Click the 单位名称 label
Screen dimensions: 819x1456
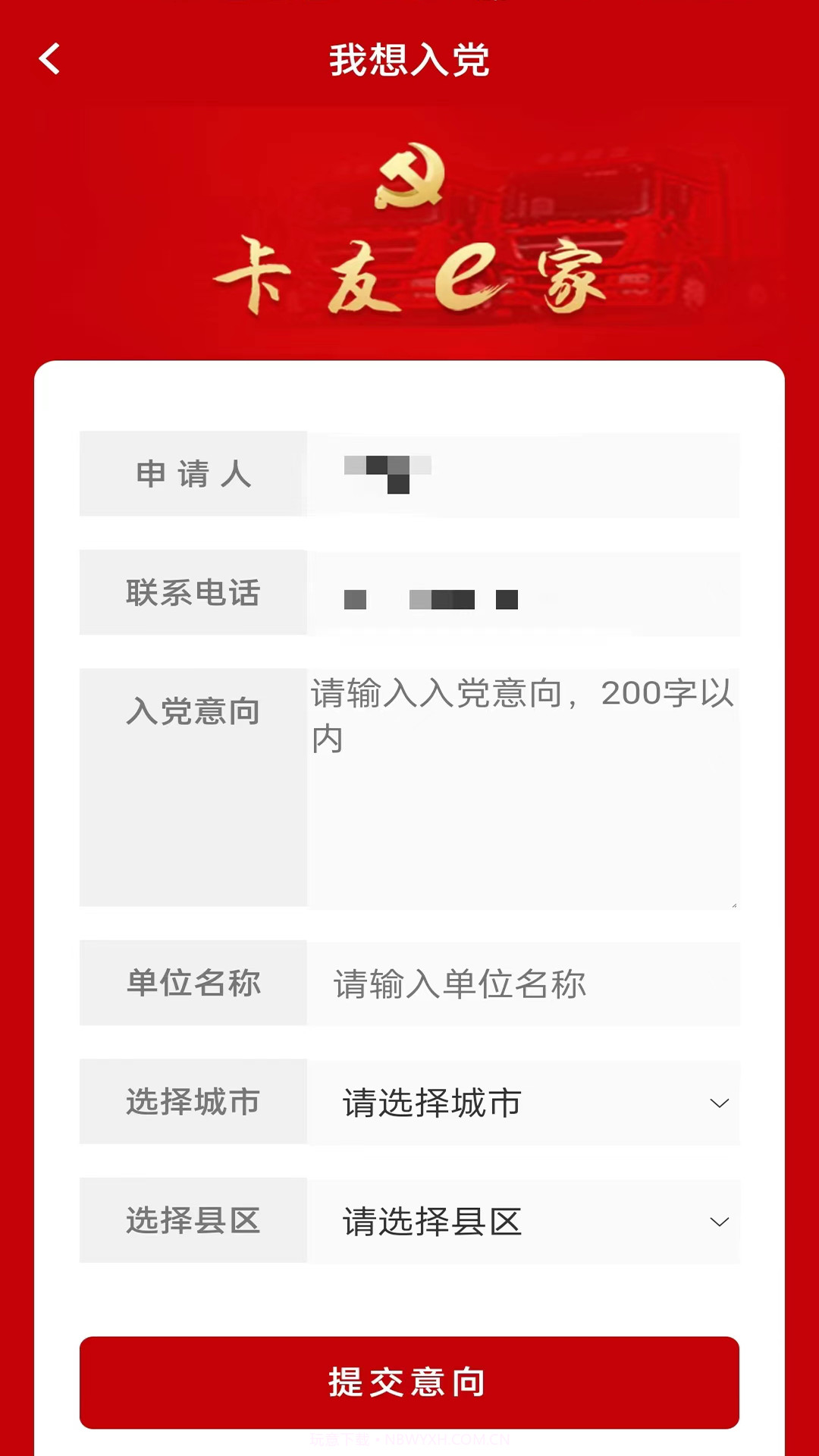pyautogui.click(x=194, y=984)
